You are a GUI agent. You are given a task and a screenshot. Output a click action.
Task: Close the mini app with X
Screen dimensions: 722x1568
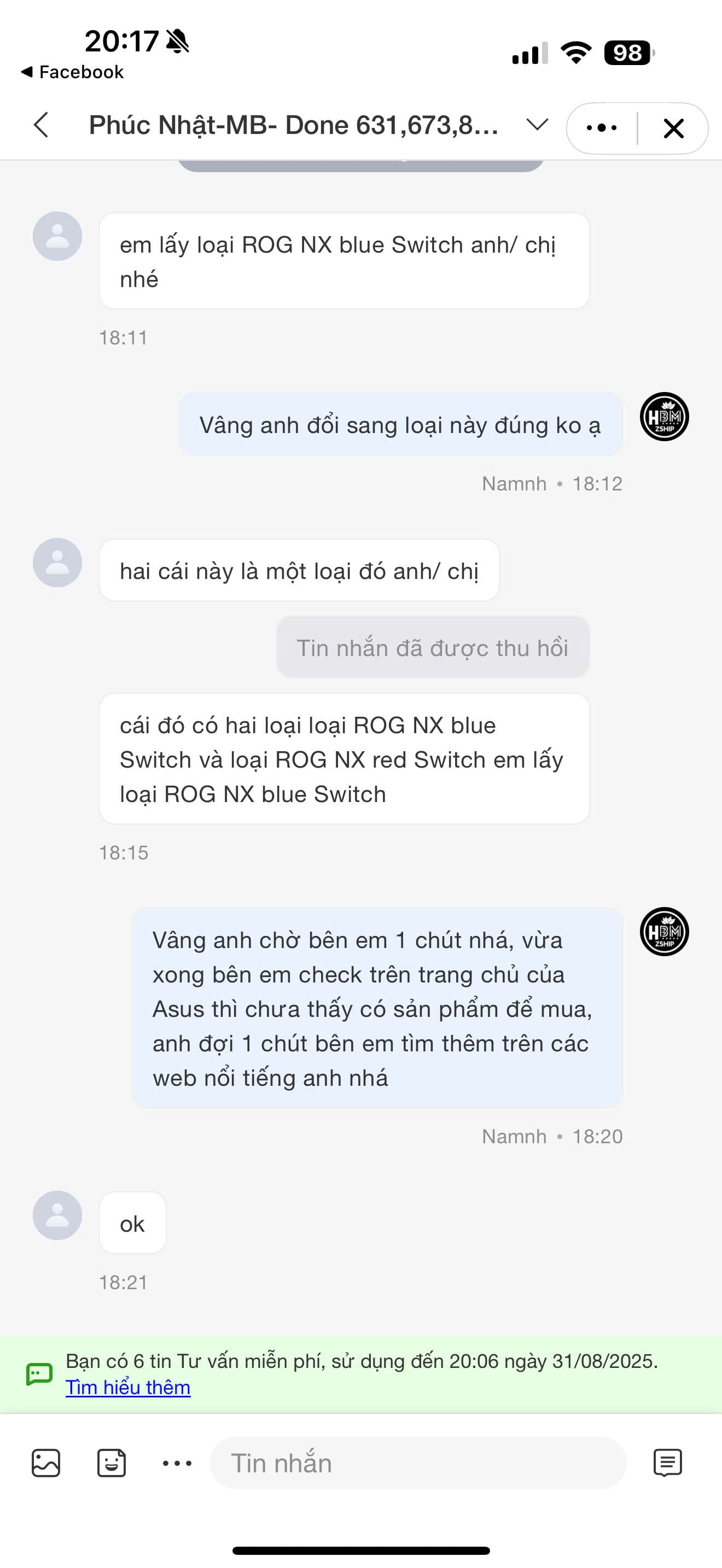click(673, 128)
